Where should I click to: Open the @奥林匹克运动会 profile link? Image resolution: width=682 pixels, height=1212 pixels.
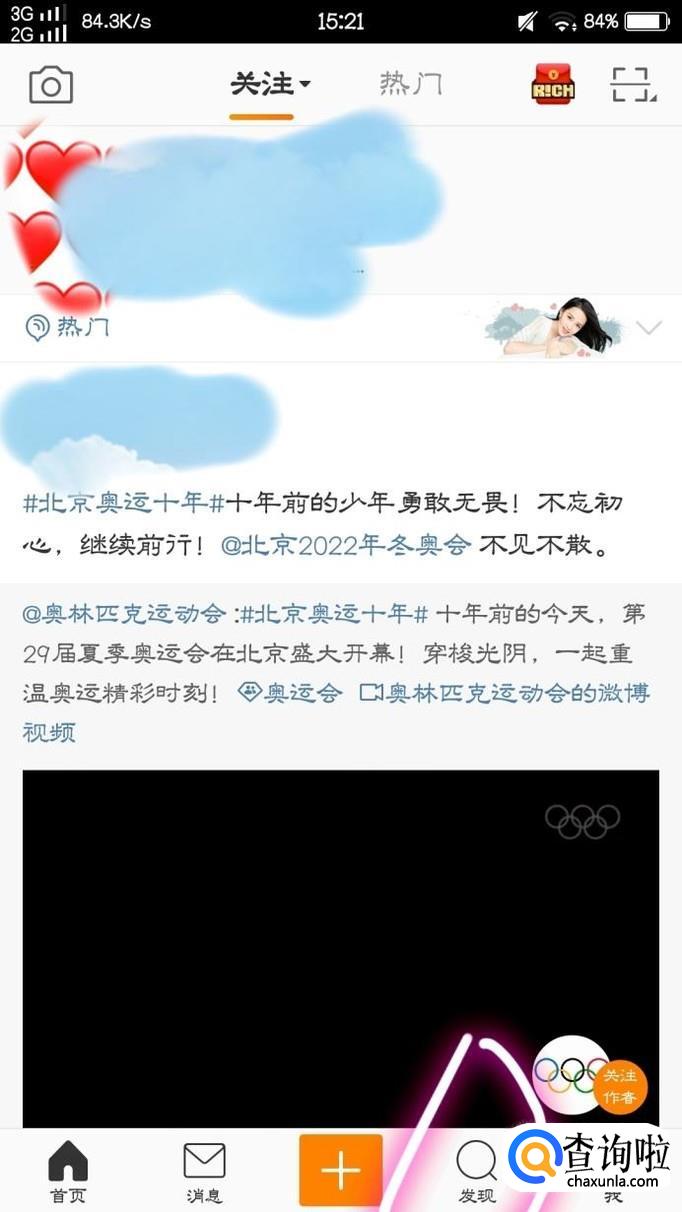(124, 613)
